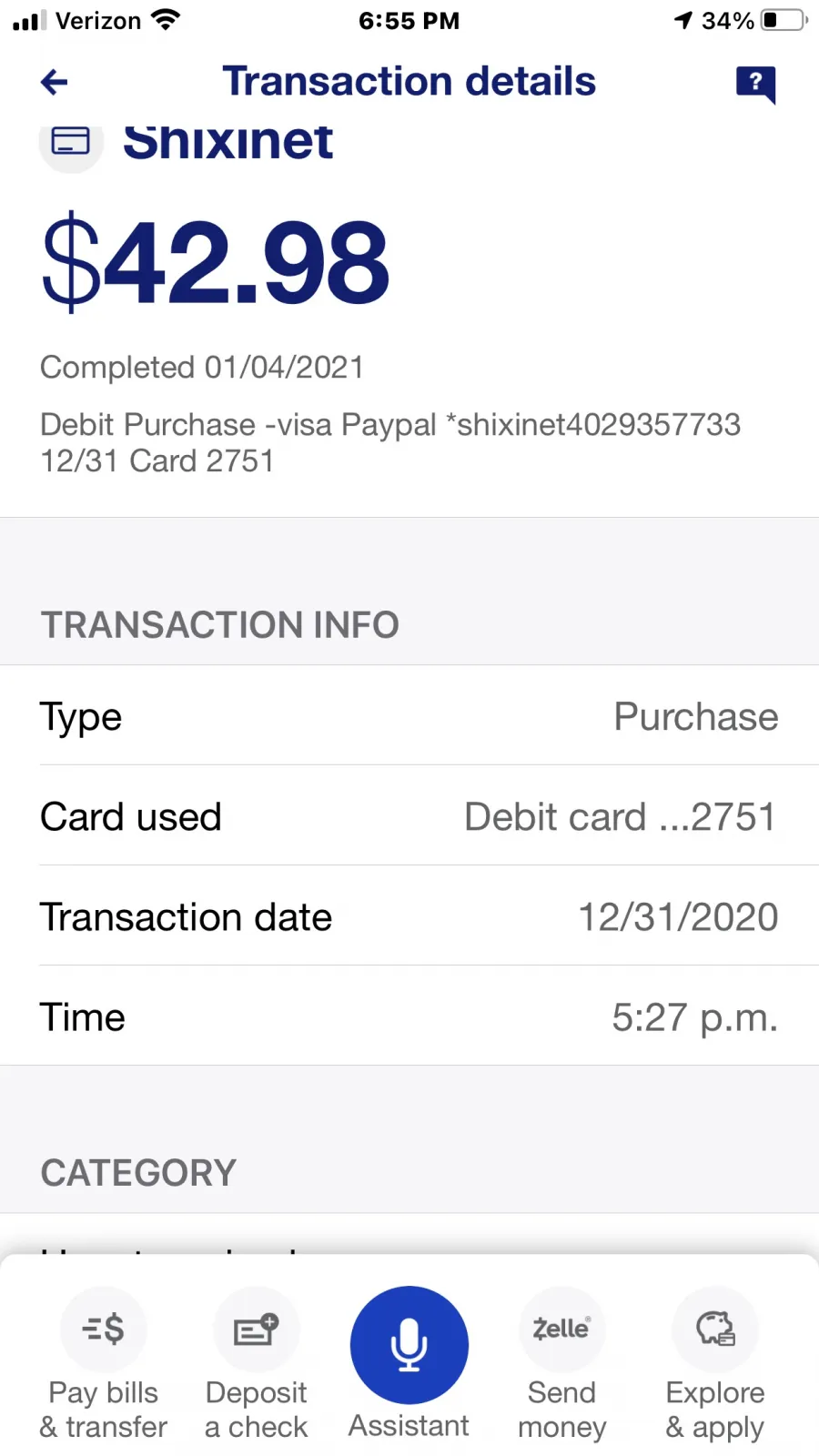The width and height of the screenshot is (819, 1456).
Task: Select Deposit a check
Action: coord(257,1363)
